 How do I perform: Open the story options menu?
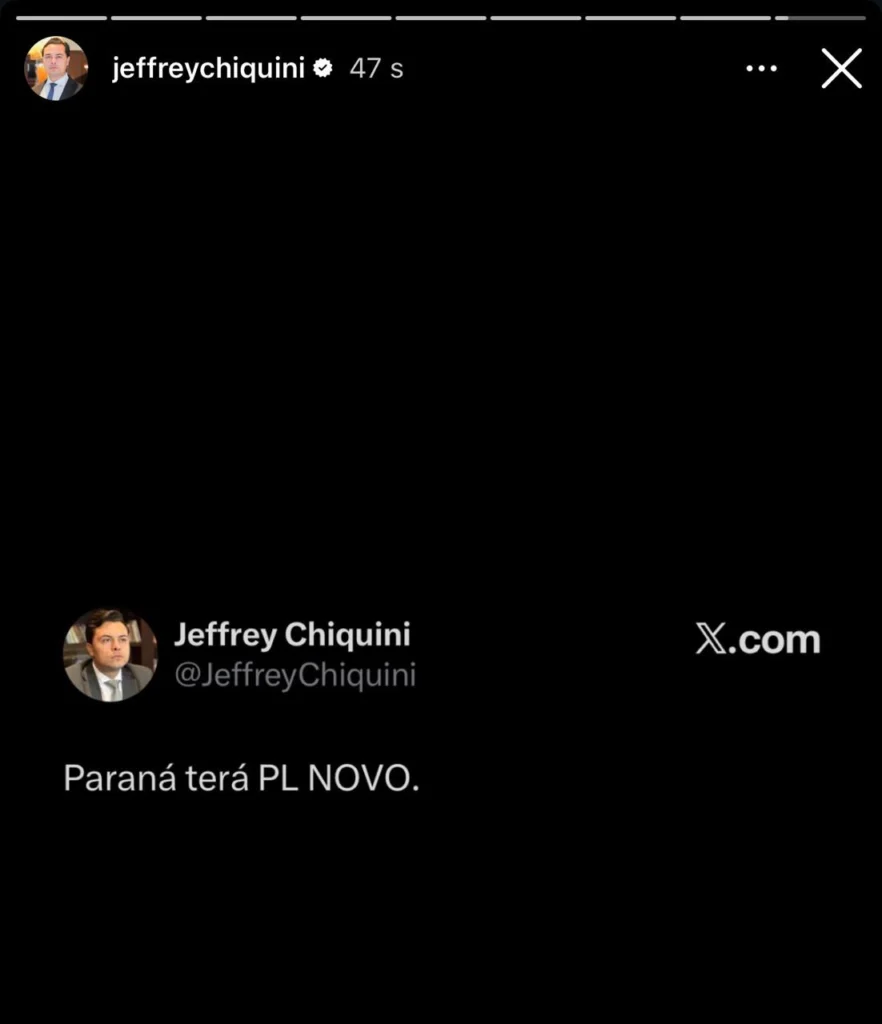761,69
